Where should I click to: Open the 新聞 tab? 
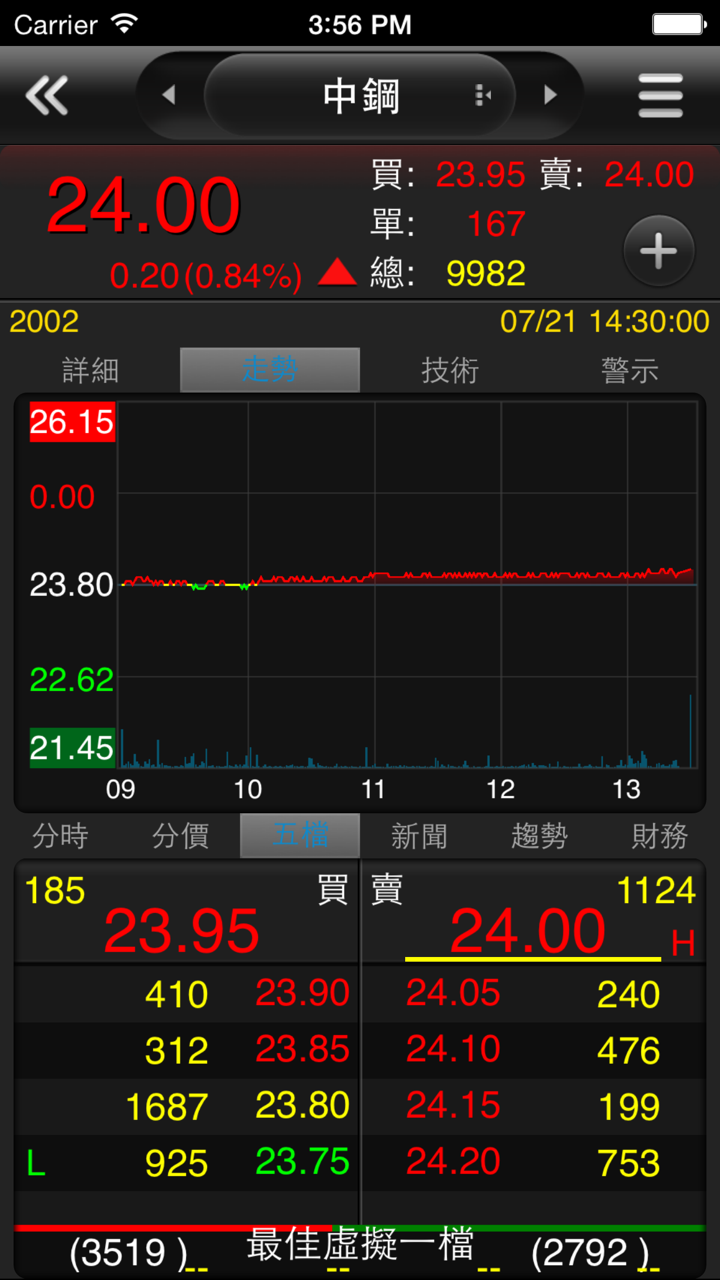point(419,836)
